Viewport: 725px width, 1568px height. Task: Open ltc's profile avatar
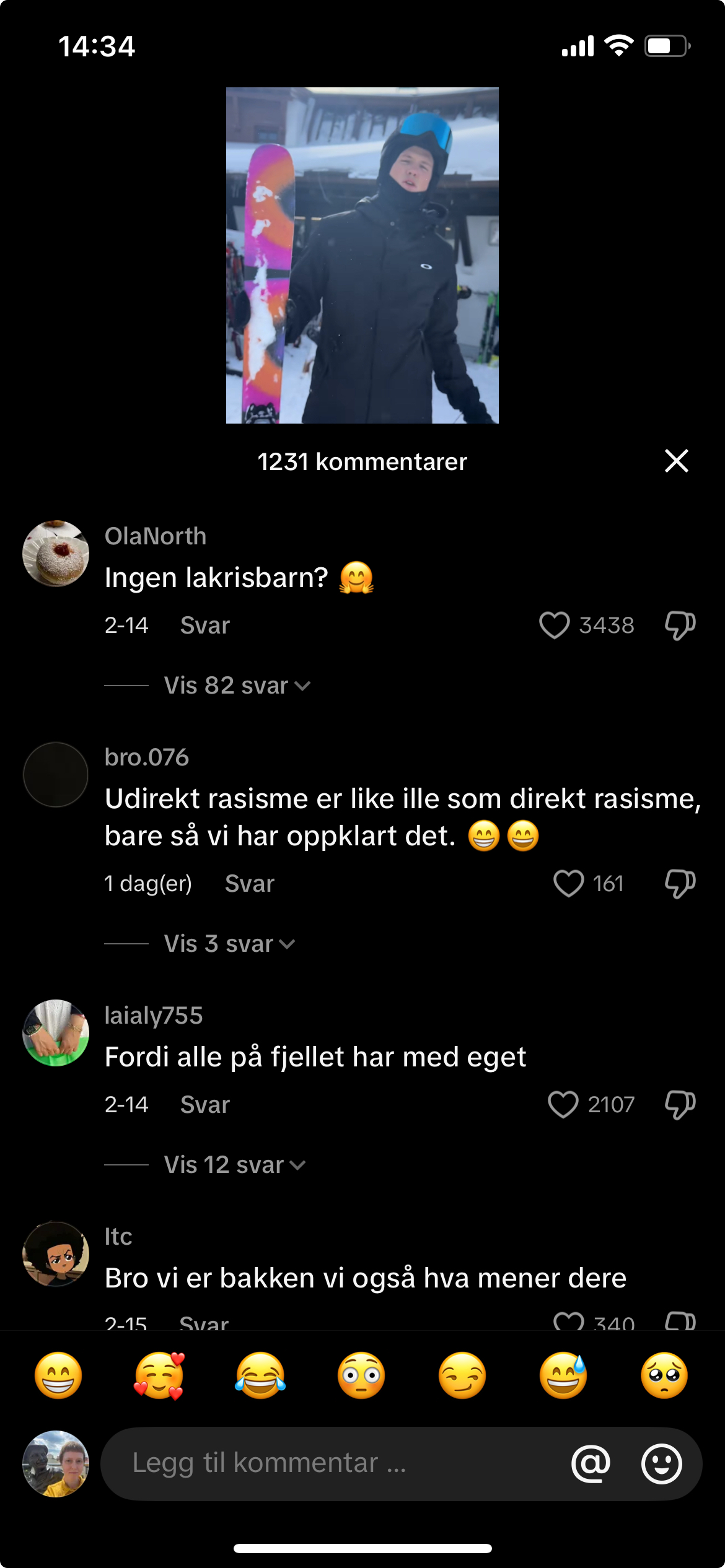click(56, 1254)
